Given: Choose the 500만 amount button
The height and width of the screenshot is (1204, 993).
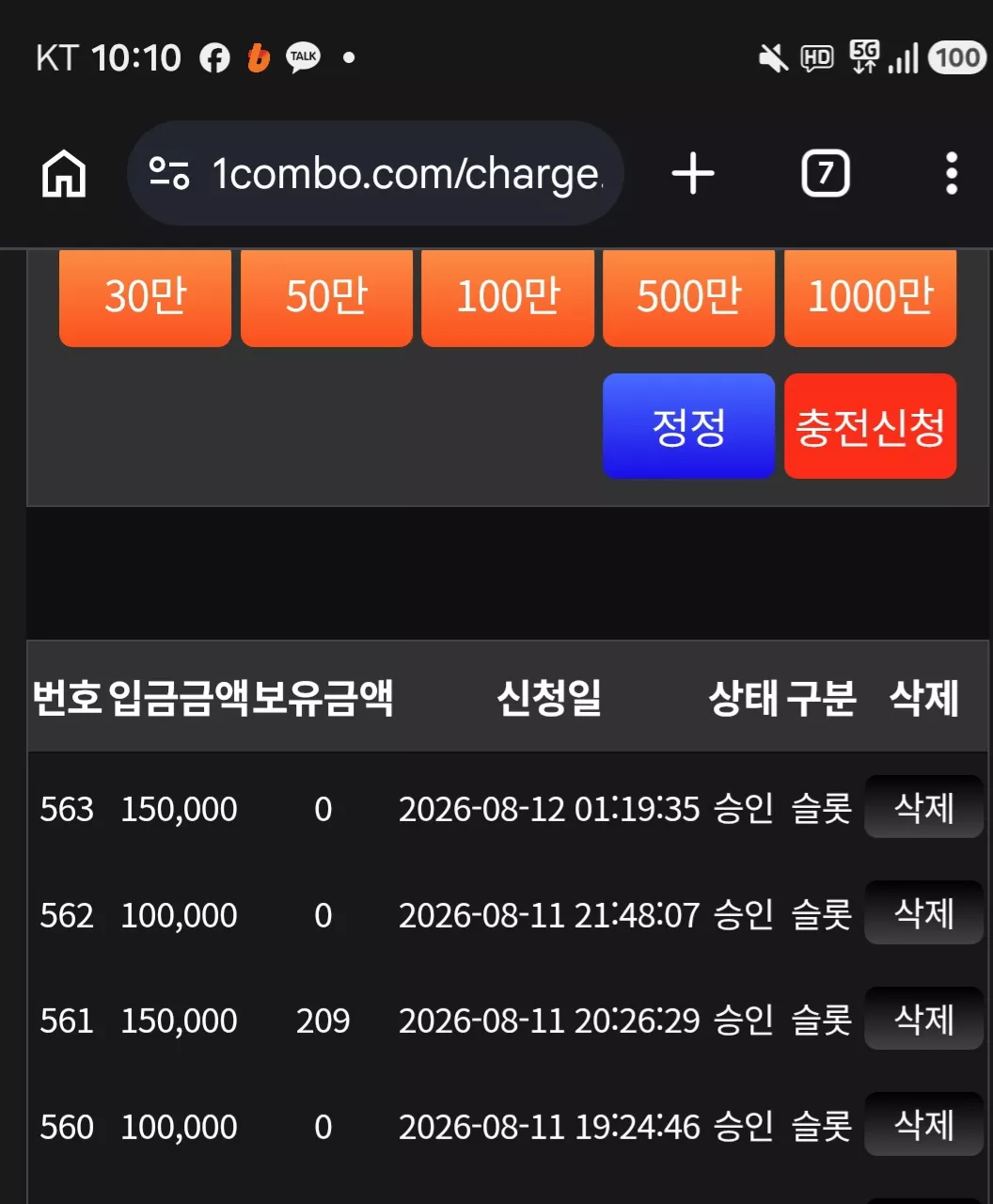Looking at the screenshot, I should coord(688,297).
